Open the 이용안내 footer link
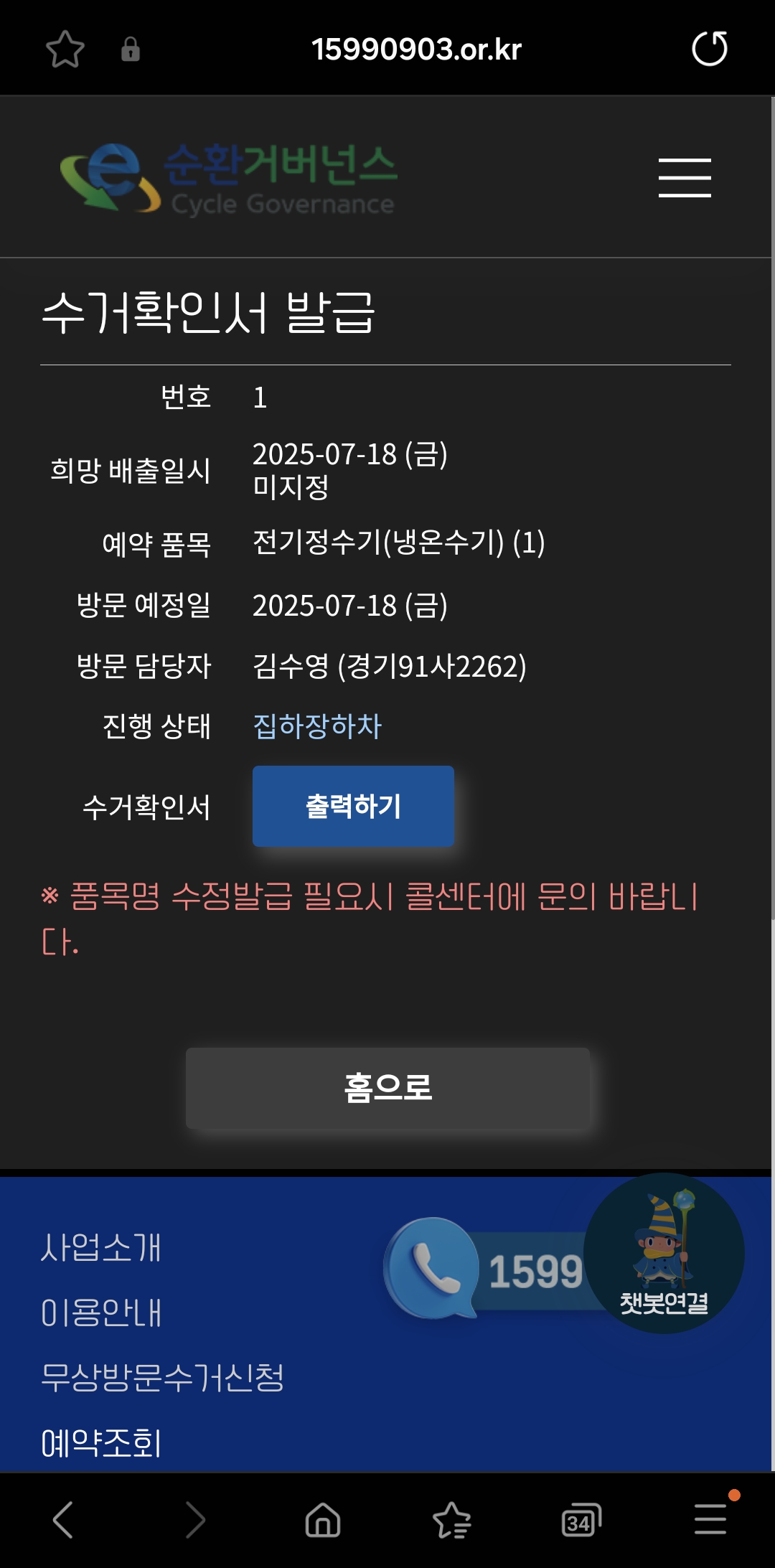The height and width of the screenshot is (1568, 775). click(101, 1313)
